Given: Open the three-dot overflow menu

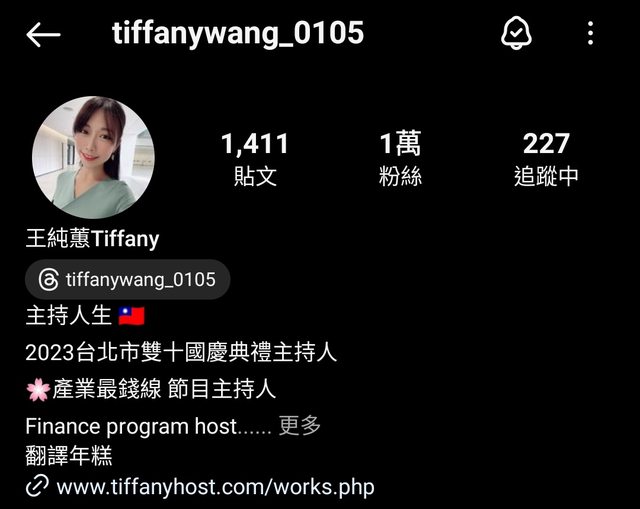Looking at the screenshot, I should pos(590,34).
